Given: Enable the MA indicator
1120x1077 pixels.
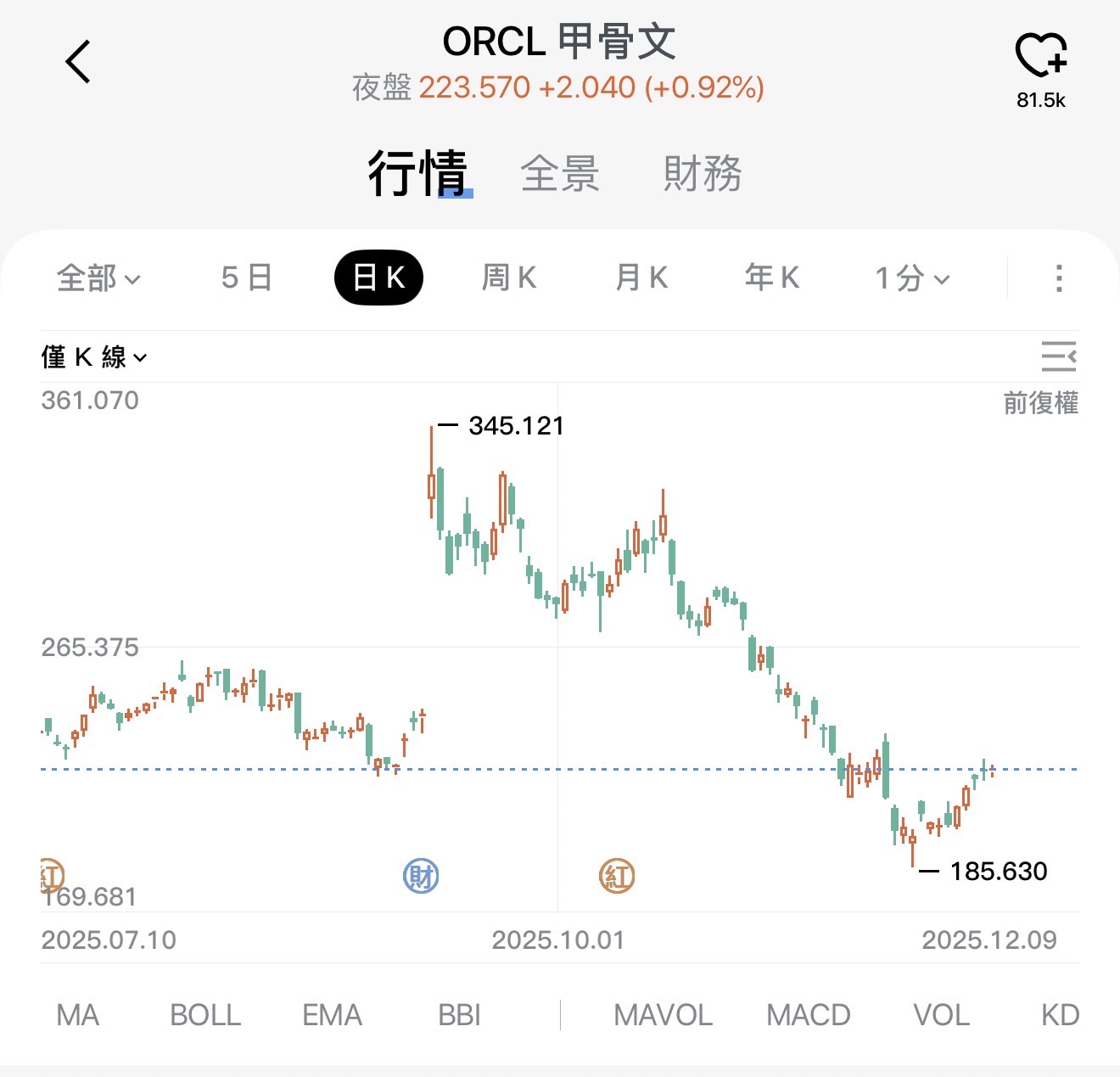Looking at the screenshot, I should (x=77, y=1015).
